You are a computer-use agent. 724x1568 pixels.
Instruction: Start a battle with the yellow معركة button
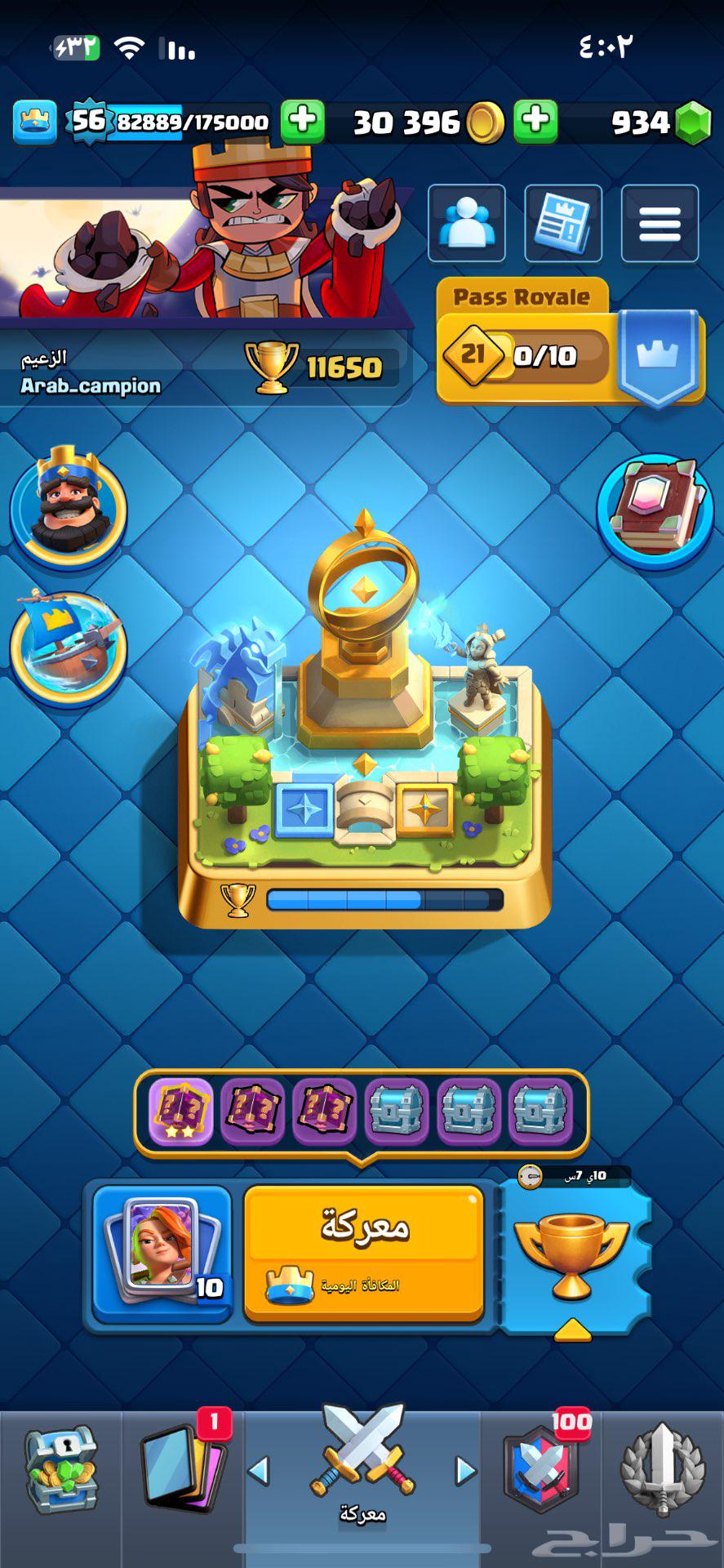click(364, 1251)
